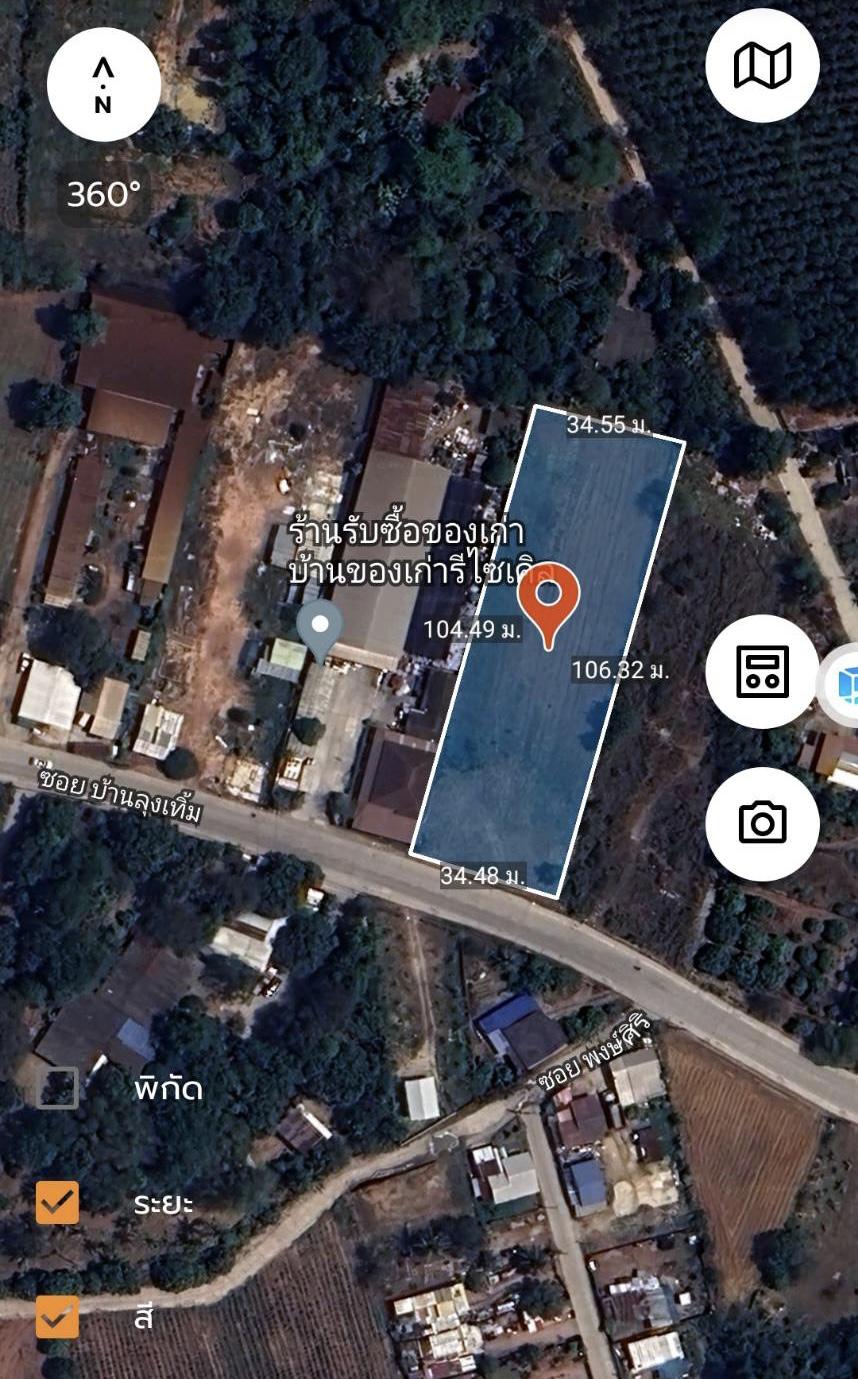Tap the camera capture button
Image resolution: width=858 pixels, height=1379 pixels.
(x=762, y=823)
